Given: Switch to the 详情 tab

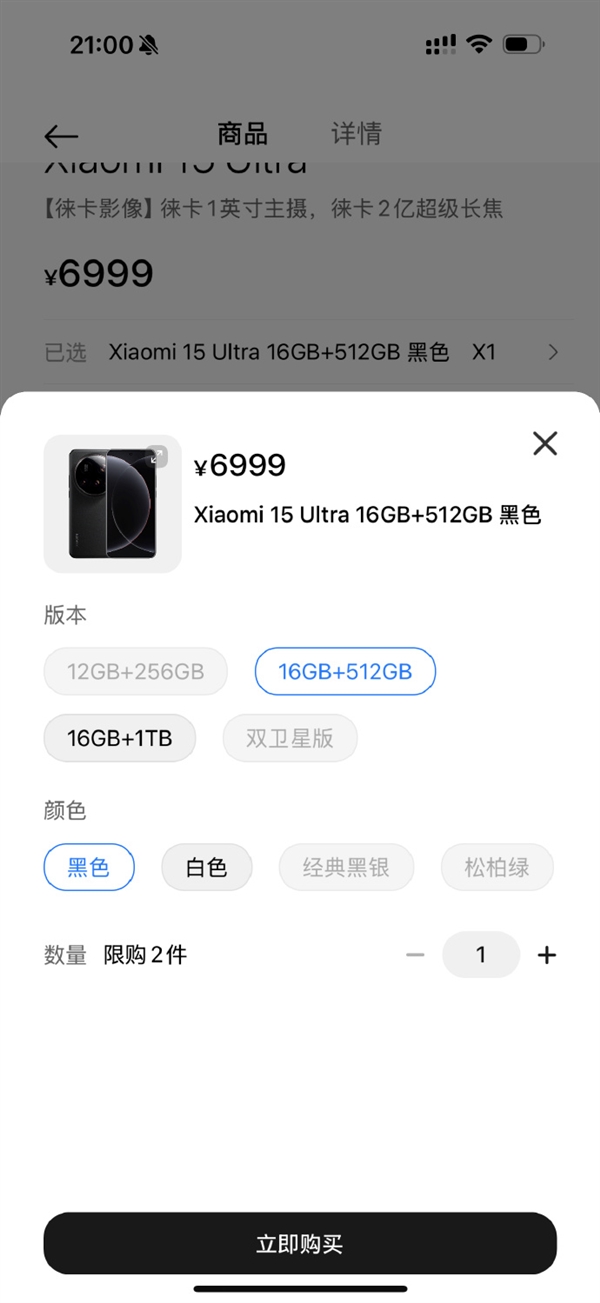Looking at the screenshot, I should pyautogui.click(x=356, y=133).
